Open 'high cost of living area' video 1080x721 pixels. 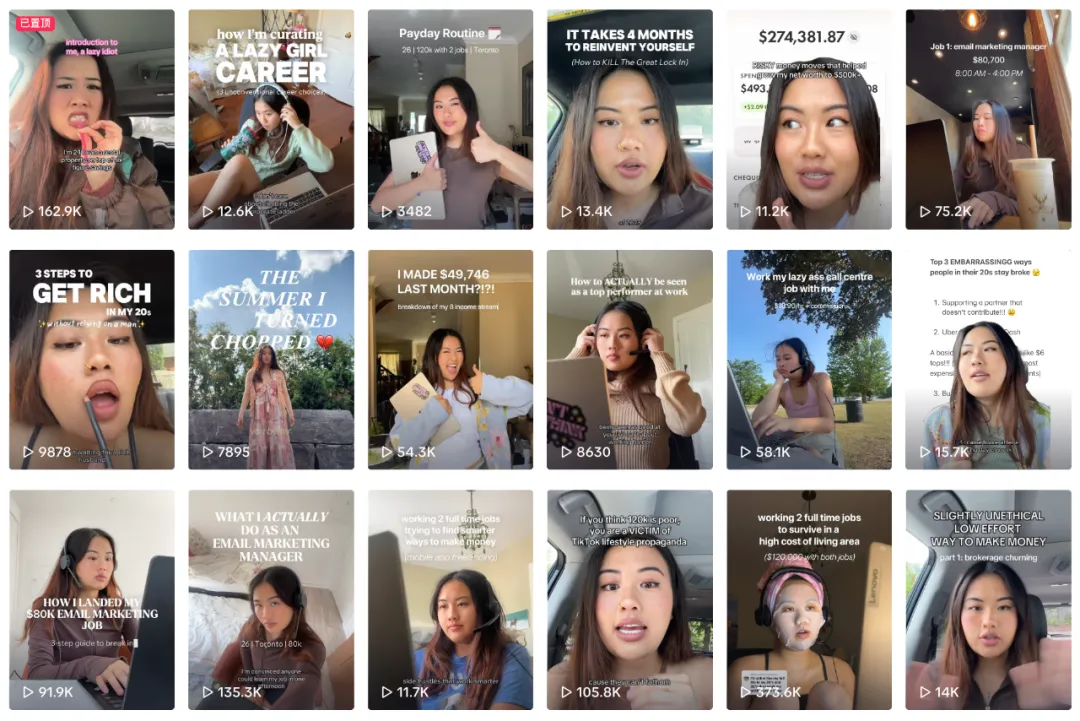[x=809, y=600]
